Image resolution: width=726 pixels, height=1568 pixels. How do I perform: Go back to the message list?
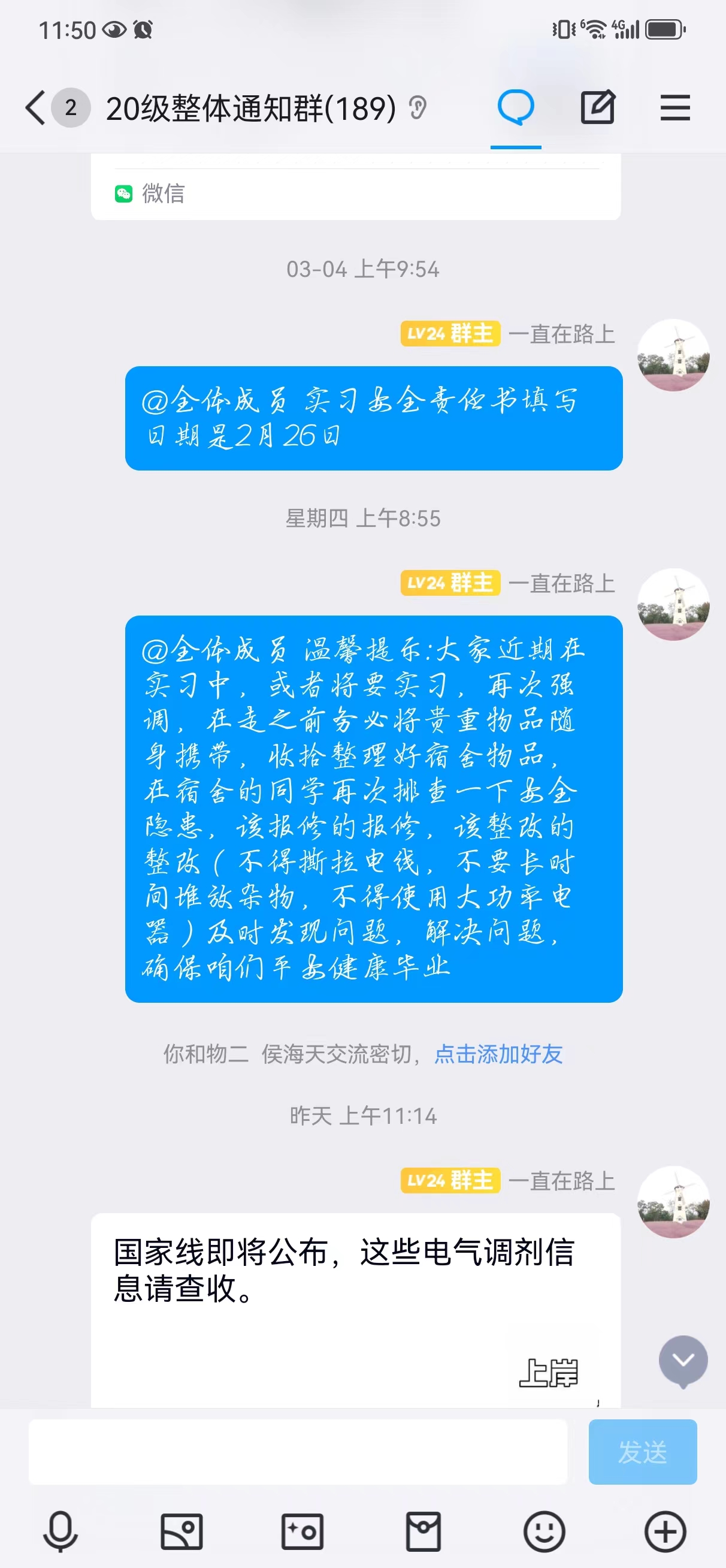(37, 108)
